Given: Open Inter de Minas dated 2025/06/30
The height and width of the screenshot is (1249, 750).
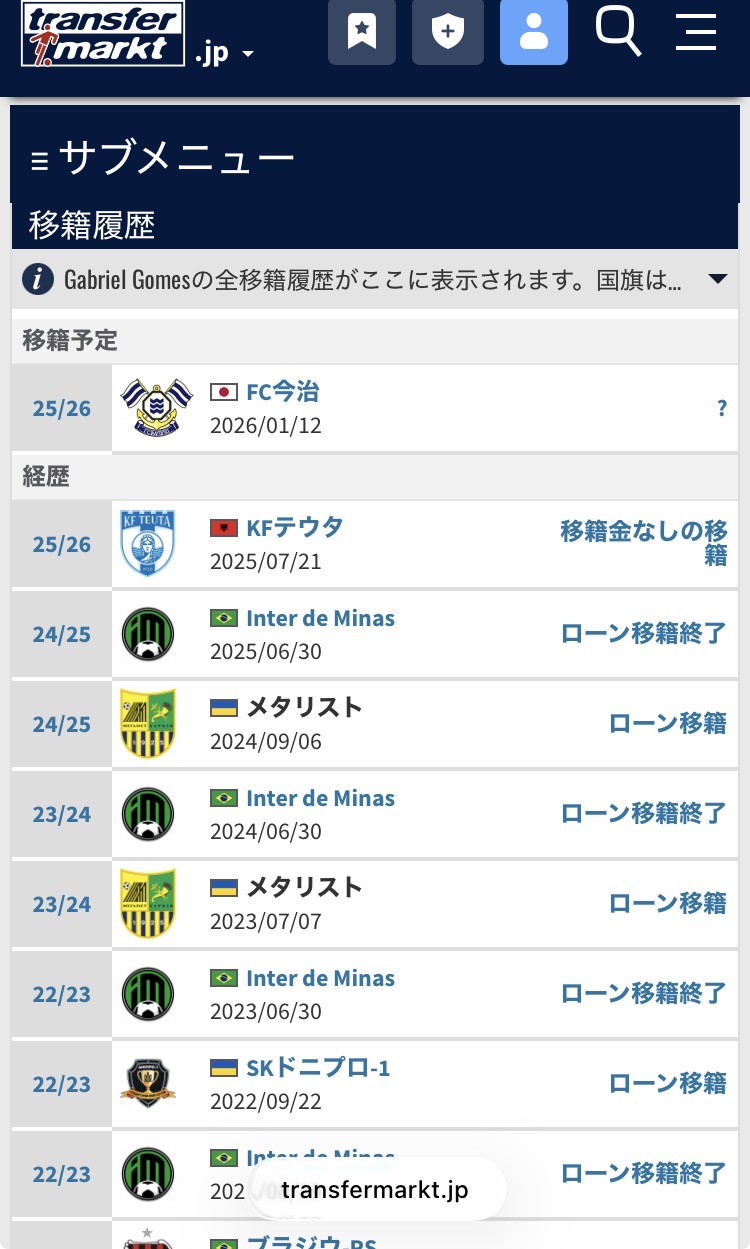Looking at the screenshot, I should pos(320,618).
